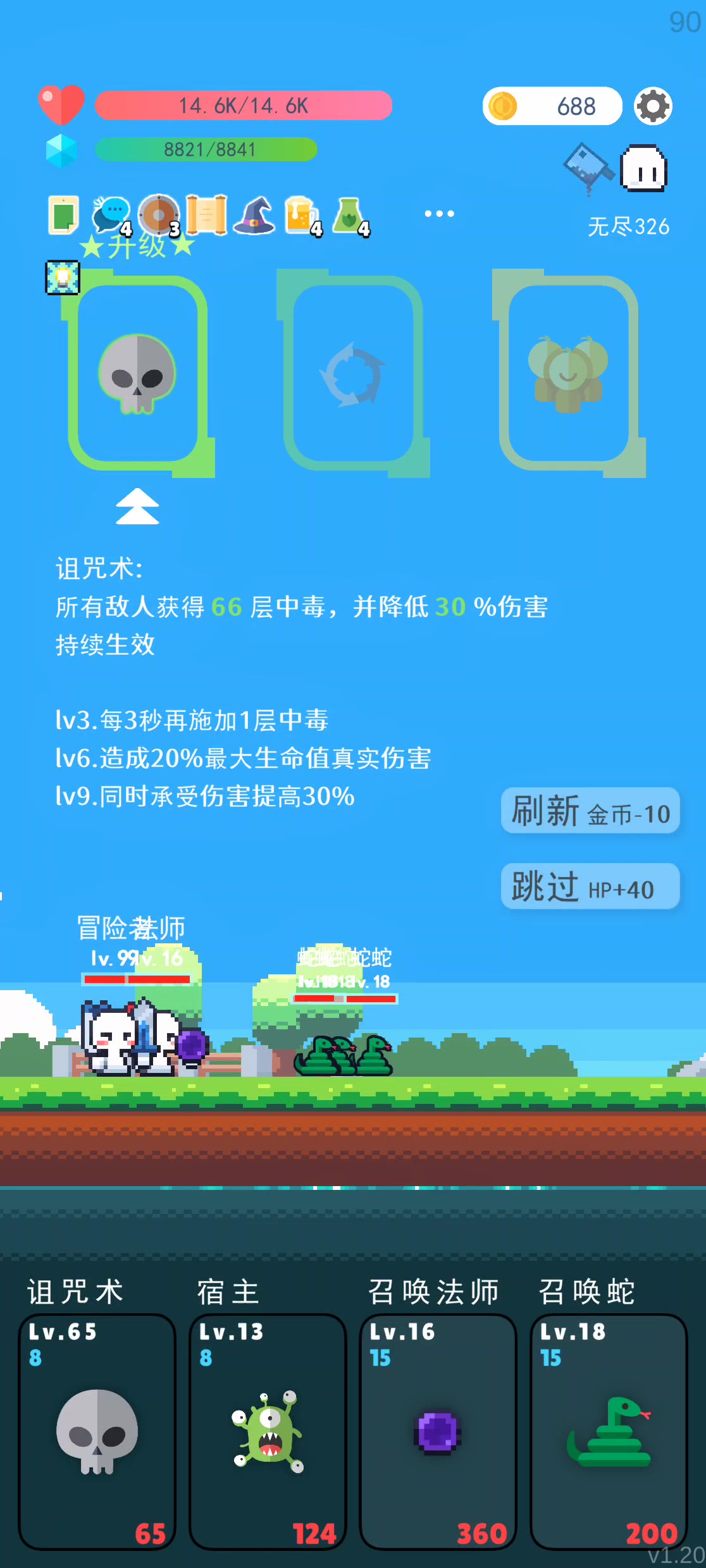The width and height of the screenshot is (706, 1568).
Task: Tap the green potion flask item
Action: pos(350,216)
